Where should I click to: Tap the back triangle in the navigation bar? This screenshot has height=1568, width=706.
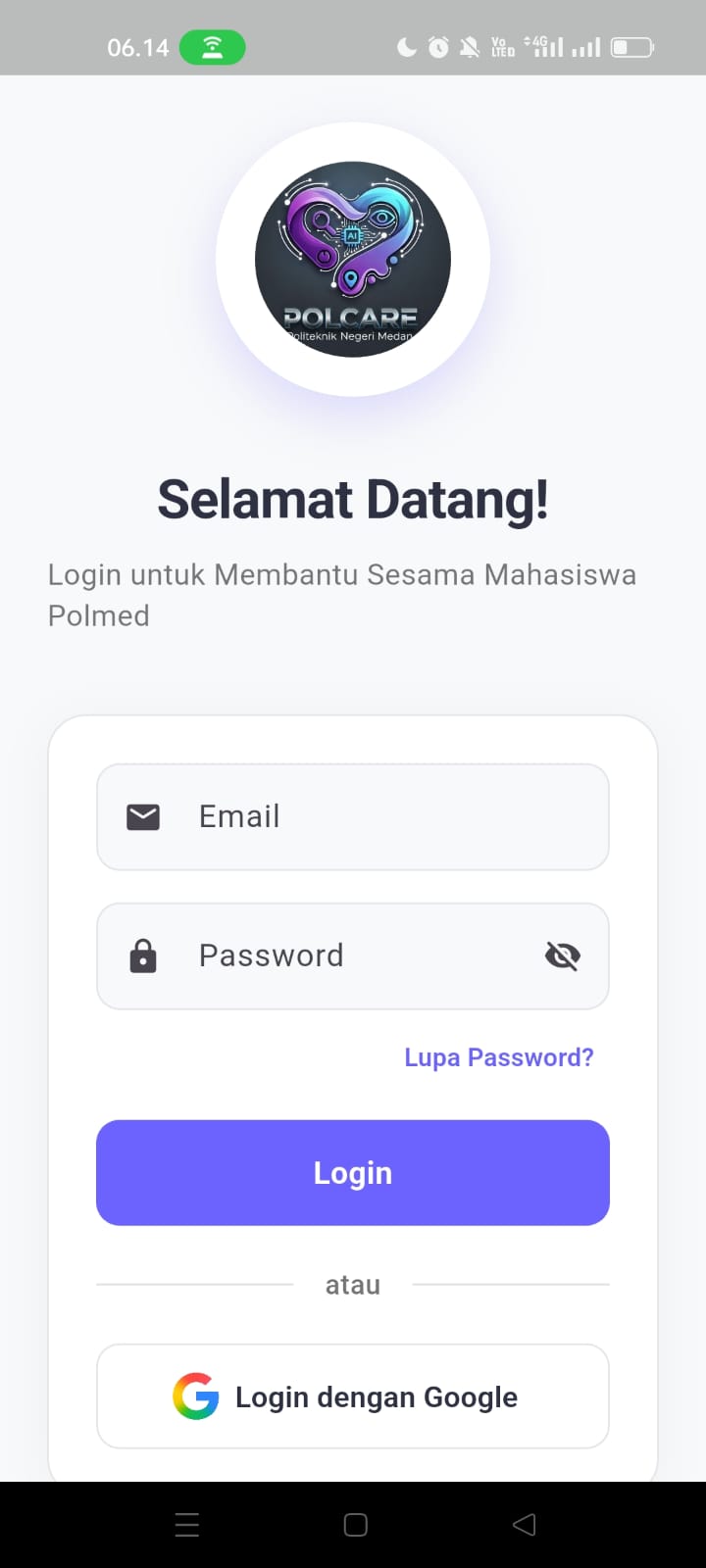pyautogui.click(x=523, y=1524)
